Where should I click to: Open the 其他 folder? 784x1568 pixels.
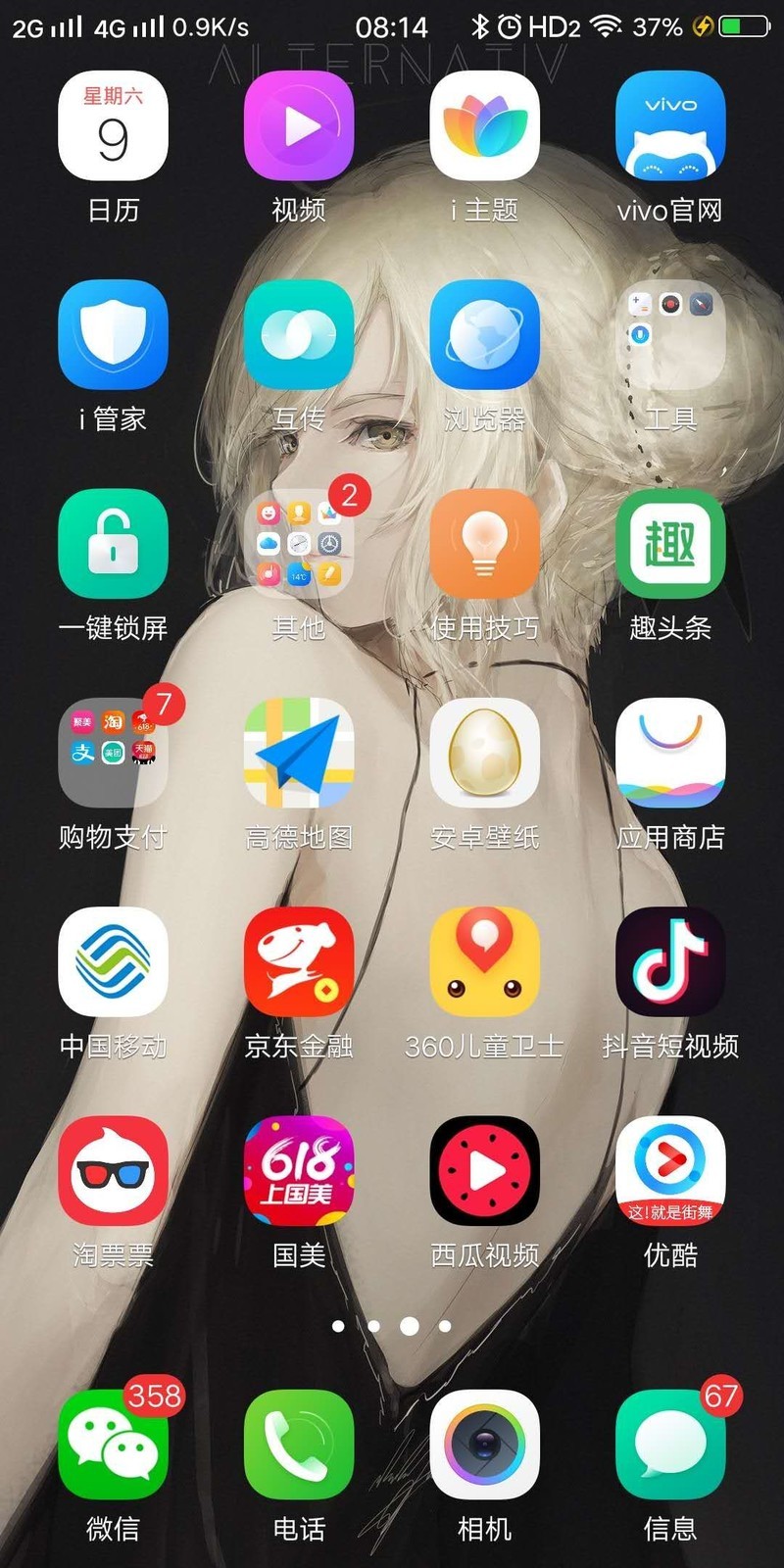pyautogui.click(x=299, y=543)
